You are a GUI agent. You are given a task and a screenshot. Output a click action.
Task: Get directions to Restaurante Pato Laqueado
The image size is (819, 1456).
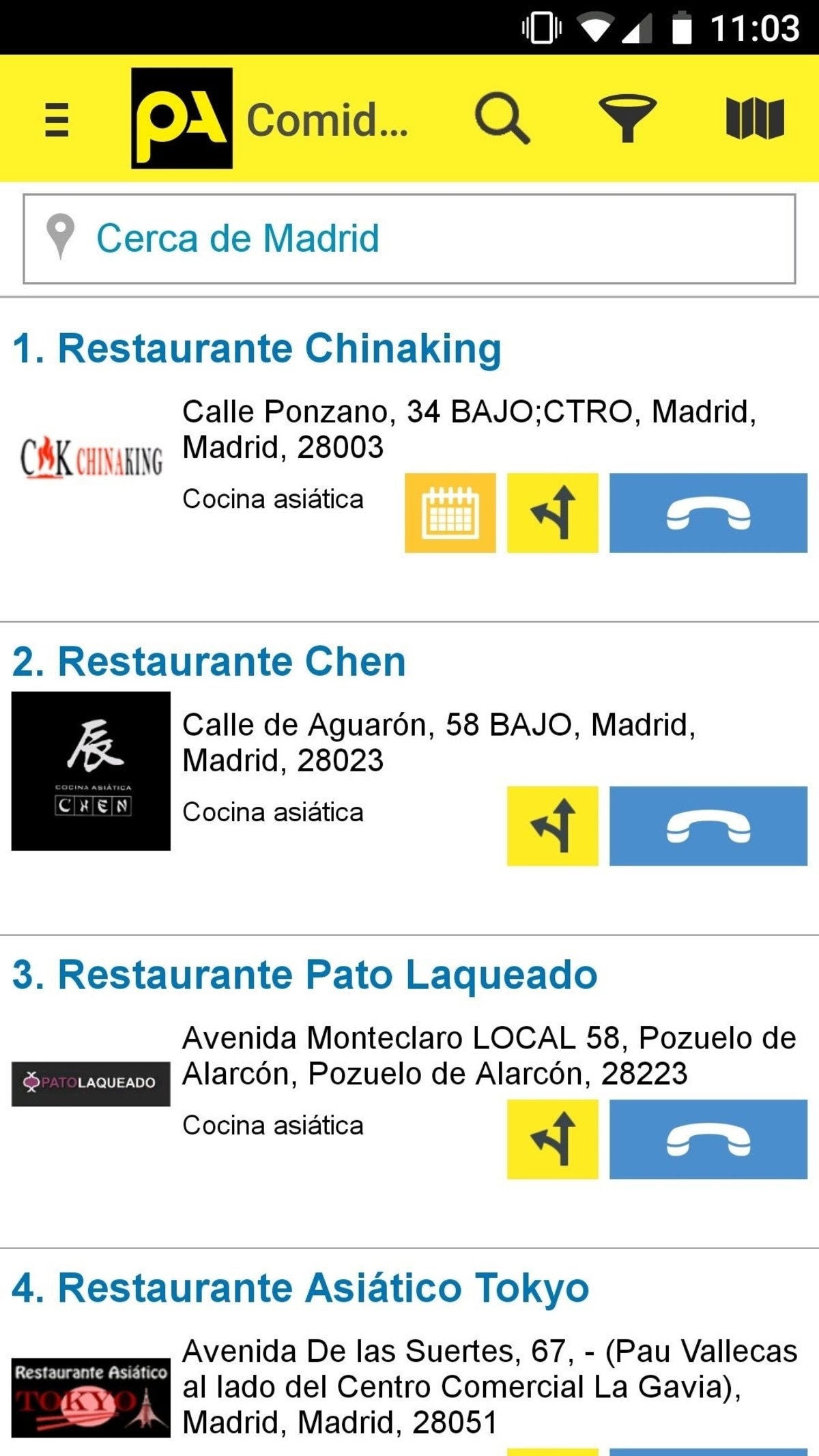tap(552, 1139)
